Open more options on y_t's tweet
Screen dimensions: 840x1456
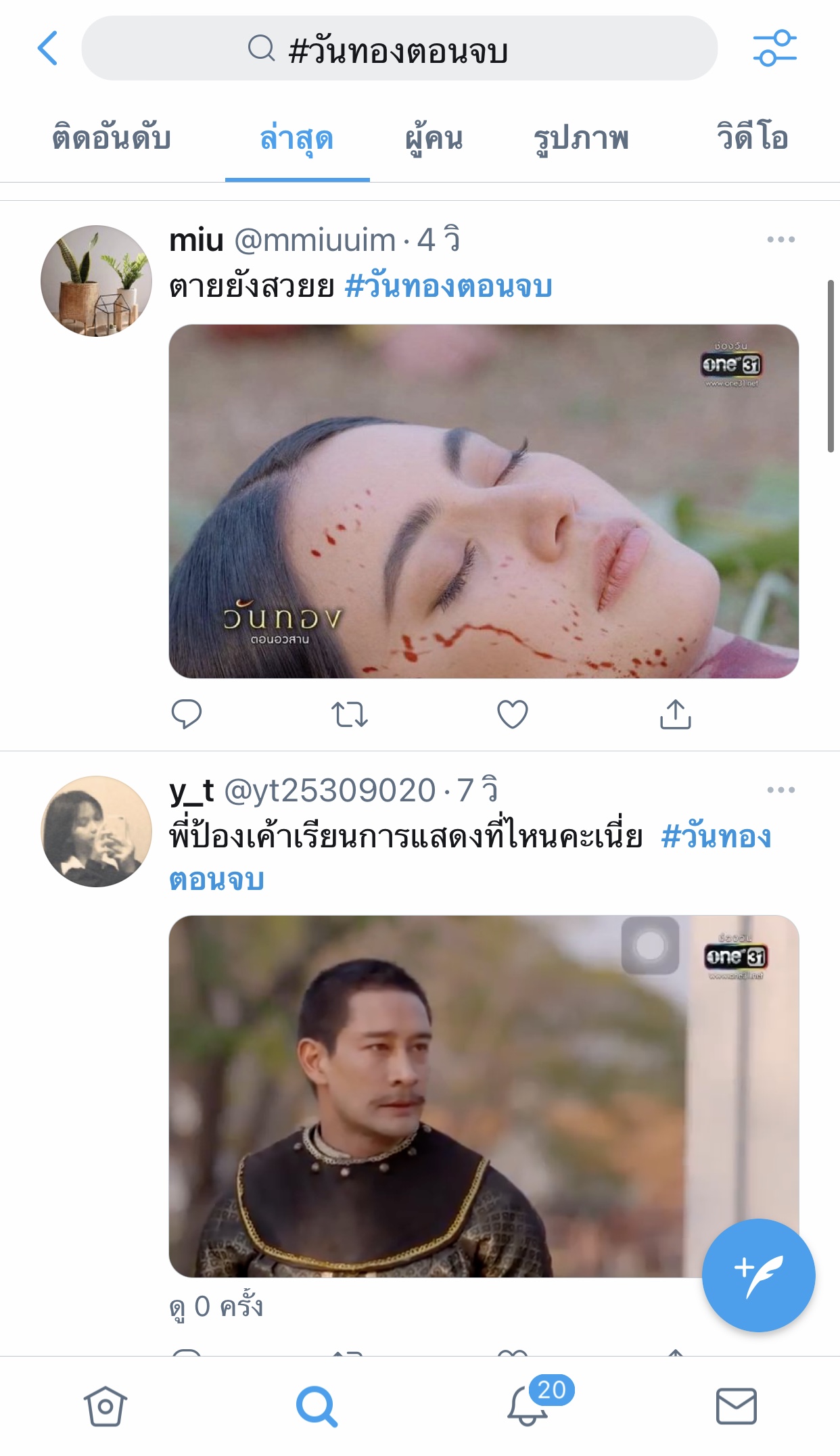pyautogui.click(x=780, y=790)
